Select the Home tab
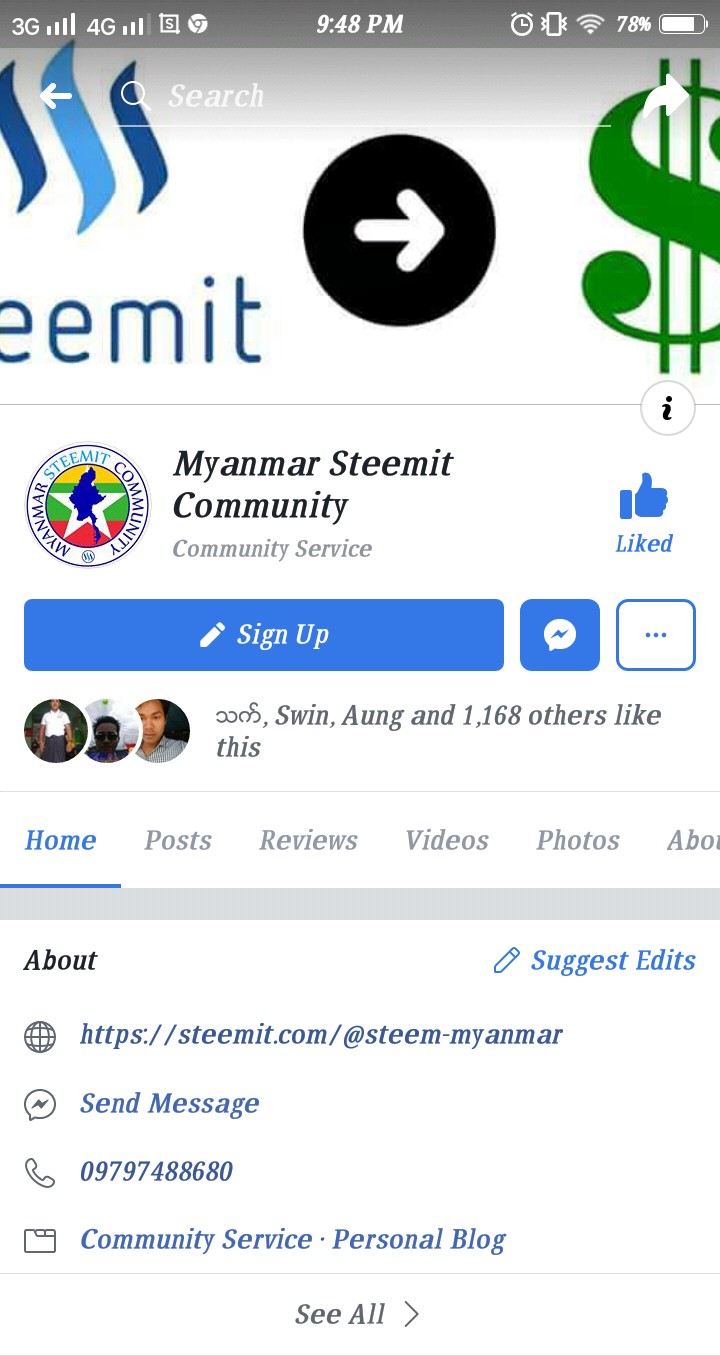The image size is (720, 1356). tap(61, 840)
